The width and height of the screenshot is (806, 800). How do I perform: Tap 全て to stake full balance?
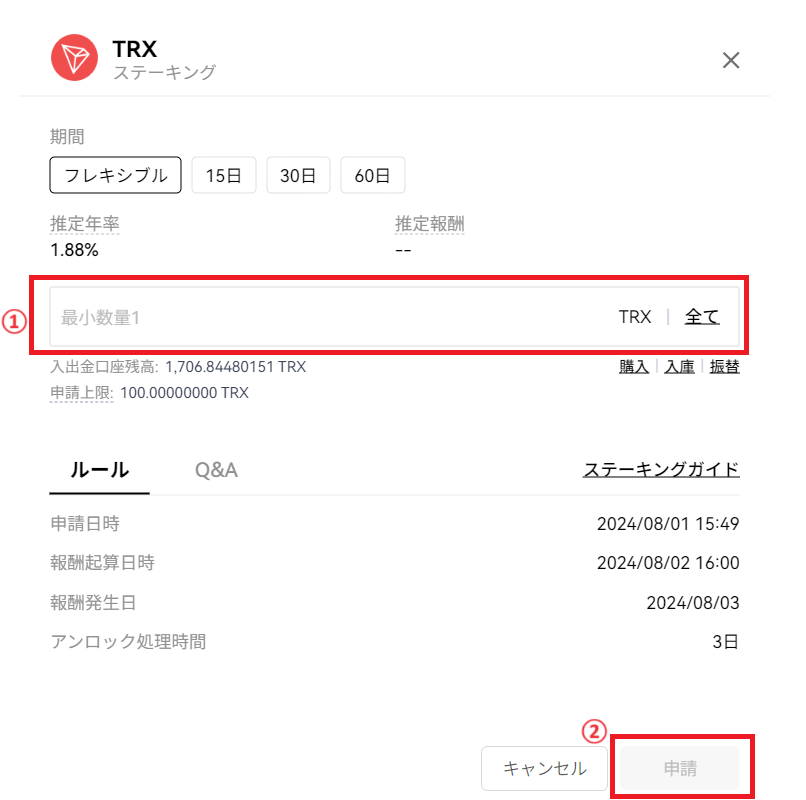coord(702,317)
